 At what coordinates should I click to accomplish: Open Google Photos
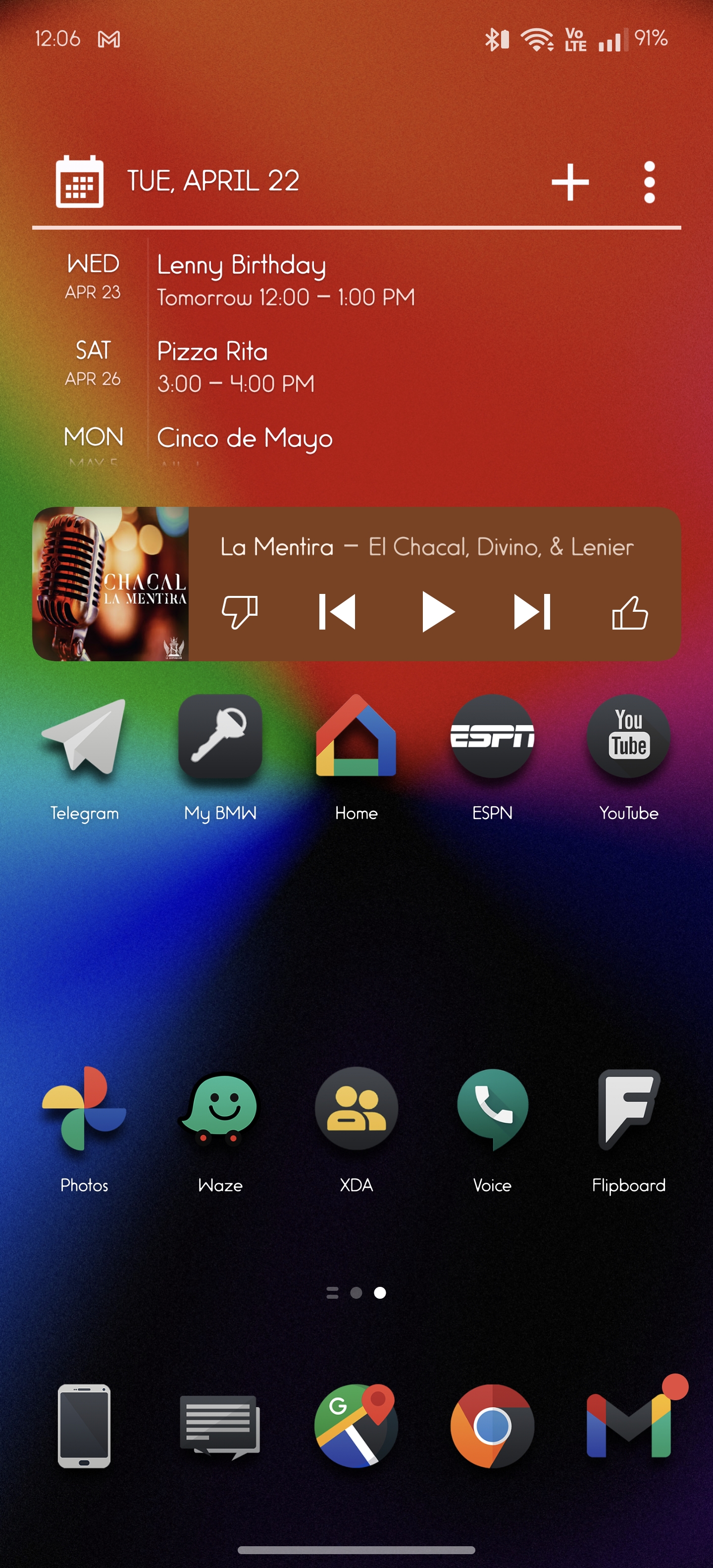coord(84,1108)
